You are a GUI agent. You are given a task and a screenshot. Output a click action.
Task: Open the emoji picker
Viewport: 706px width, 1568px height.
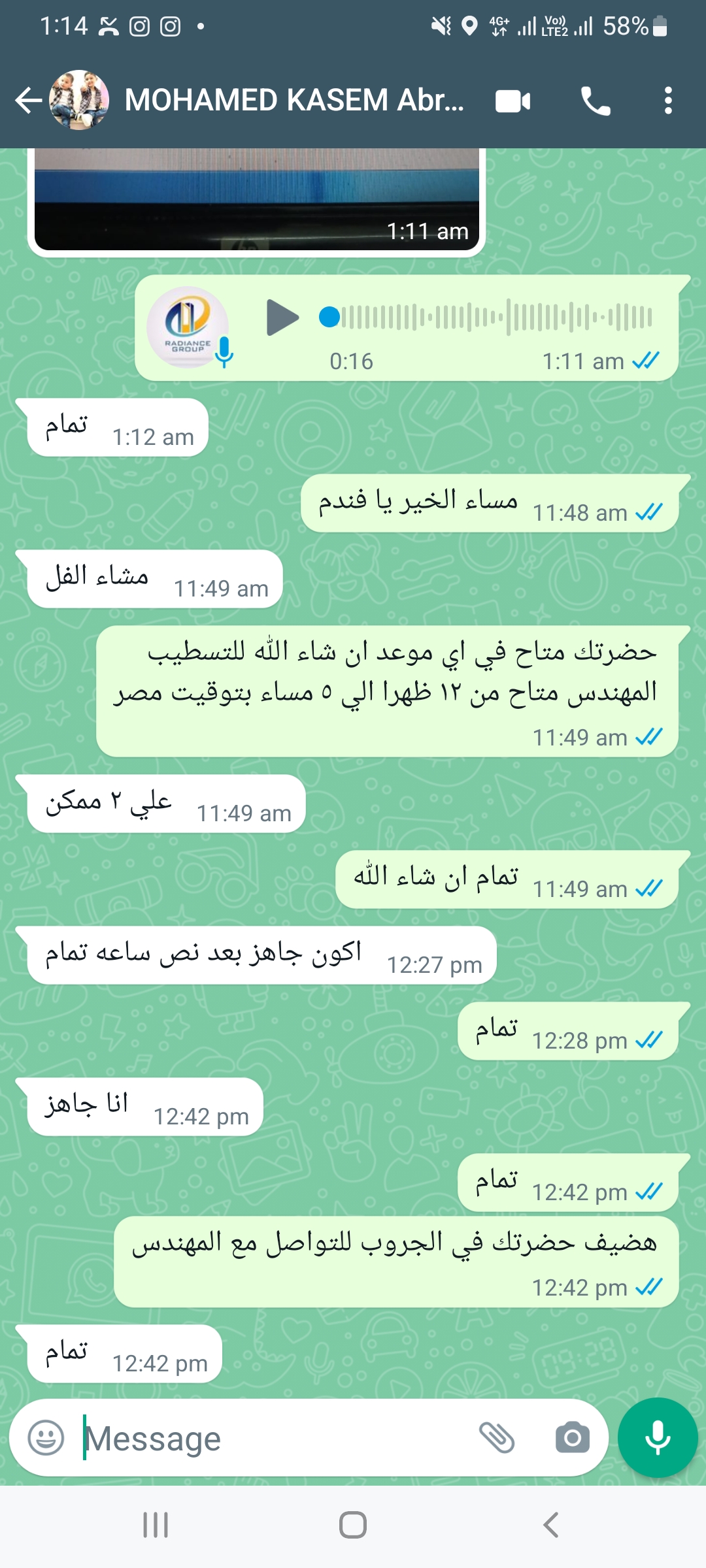pos(46,1437)
